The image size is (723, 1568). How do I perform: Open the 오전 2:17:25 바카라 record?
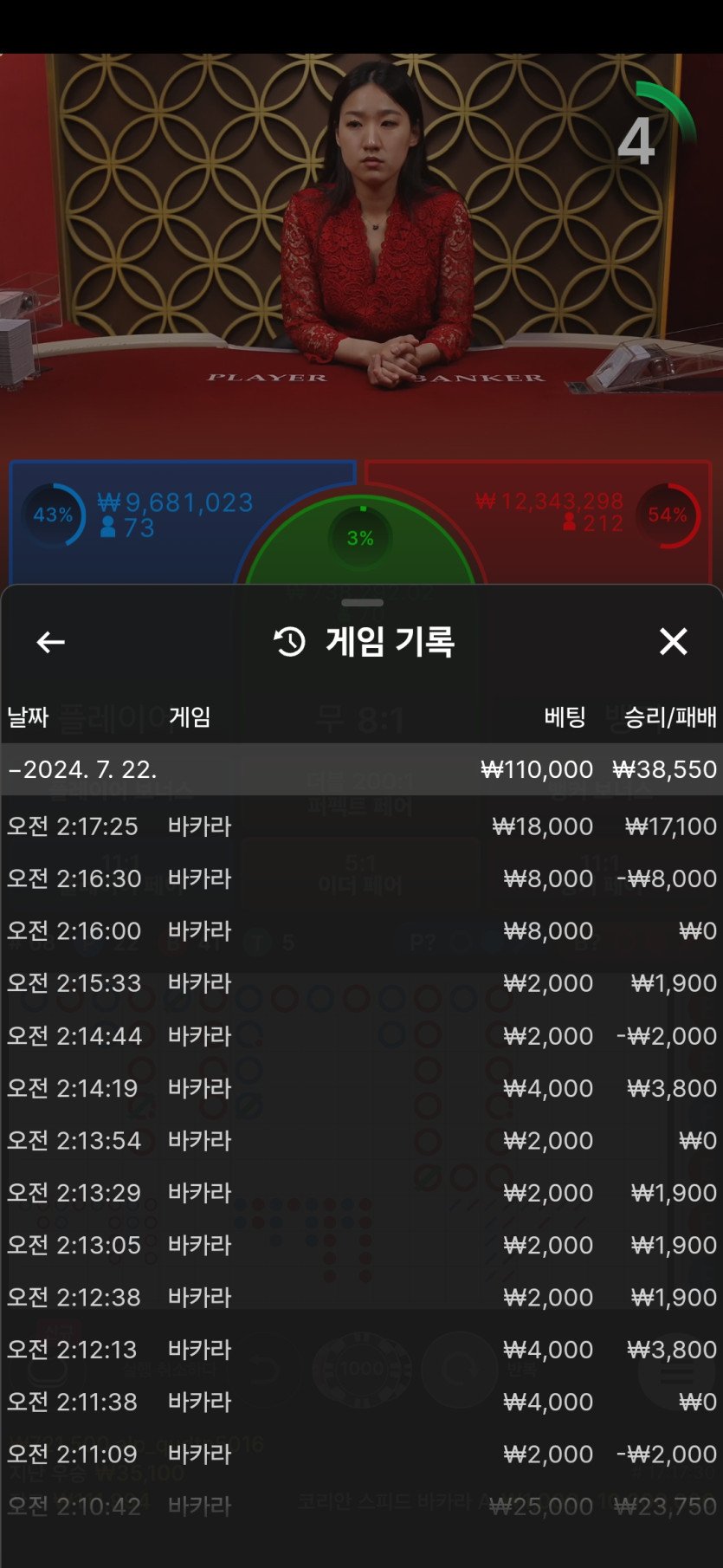click(x=361, y=826)
